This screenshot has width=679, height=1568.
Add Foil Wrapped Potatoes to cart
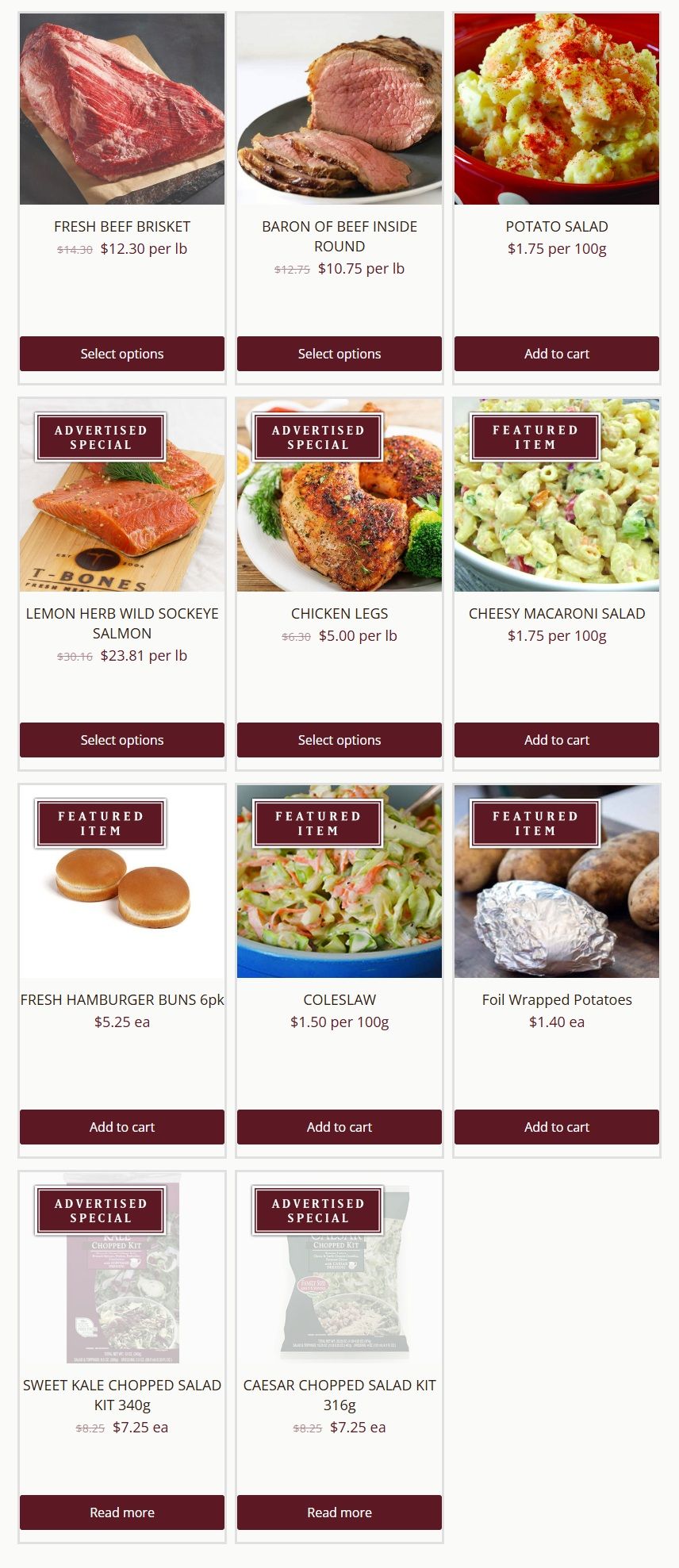556,1127
